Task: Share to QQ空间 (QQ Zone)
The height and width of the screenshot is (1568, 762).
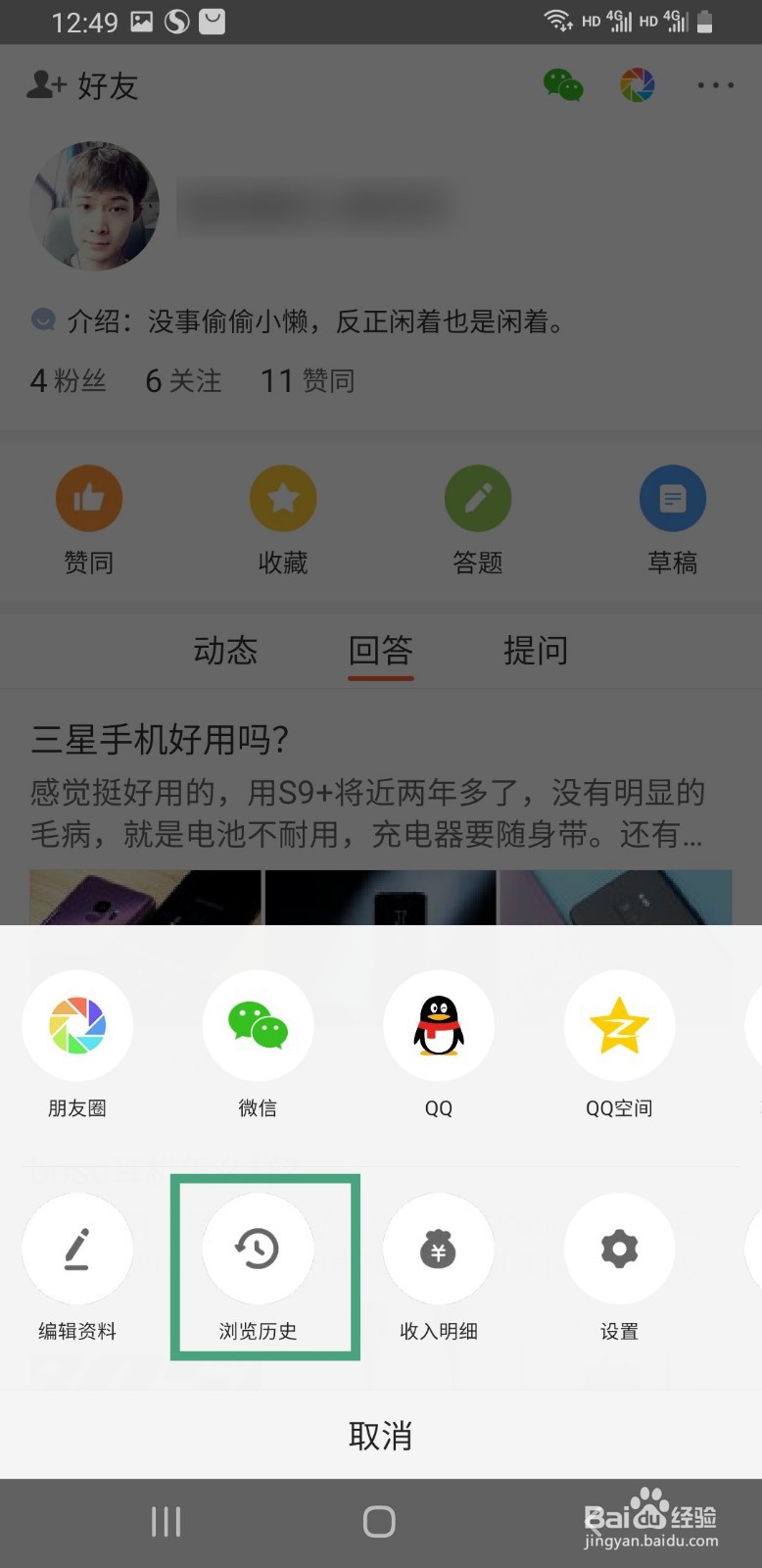Action: point(619,1025)
